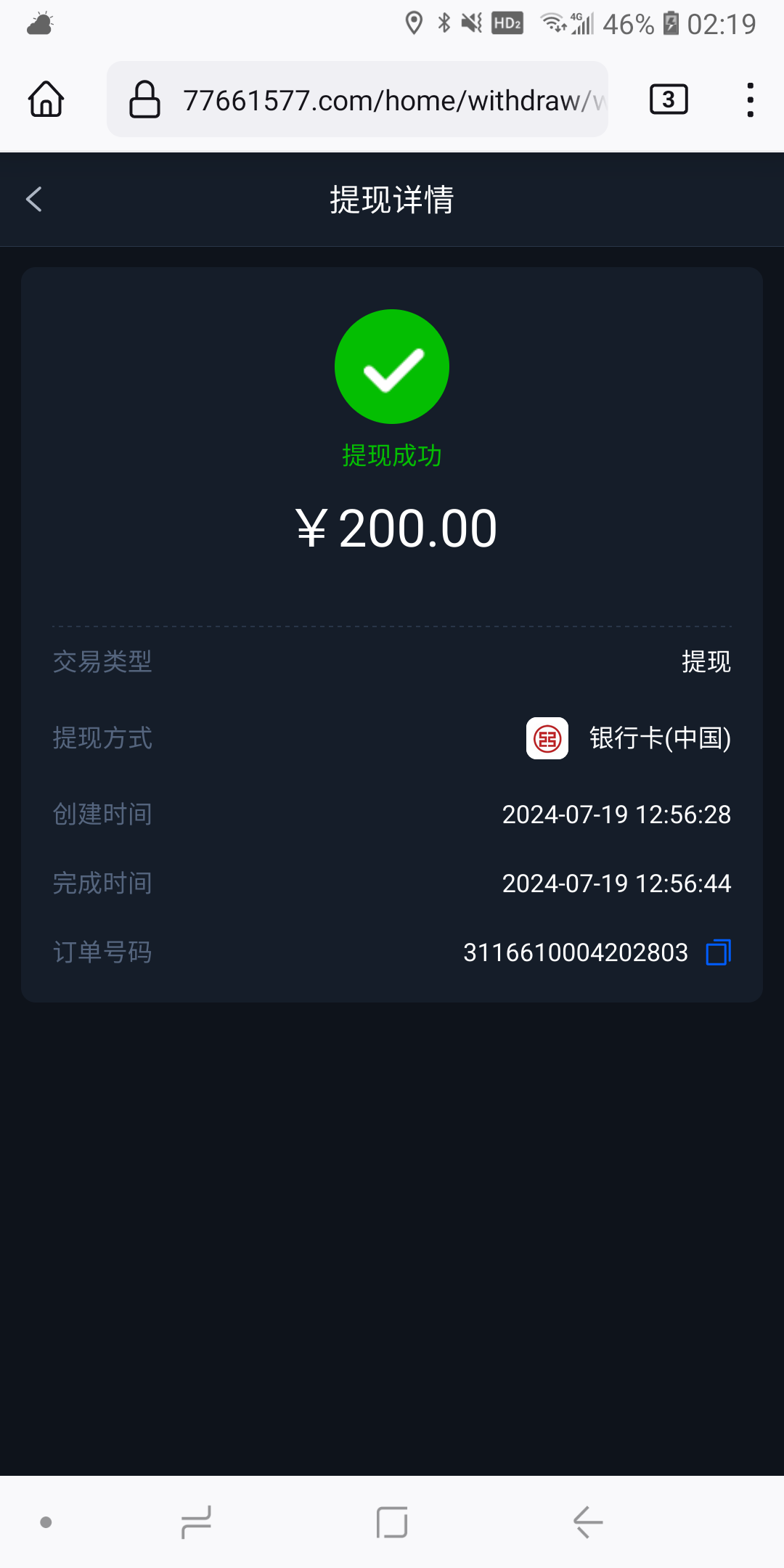
Task: Tap the URL address bar
Action: coord(358,99)
